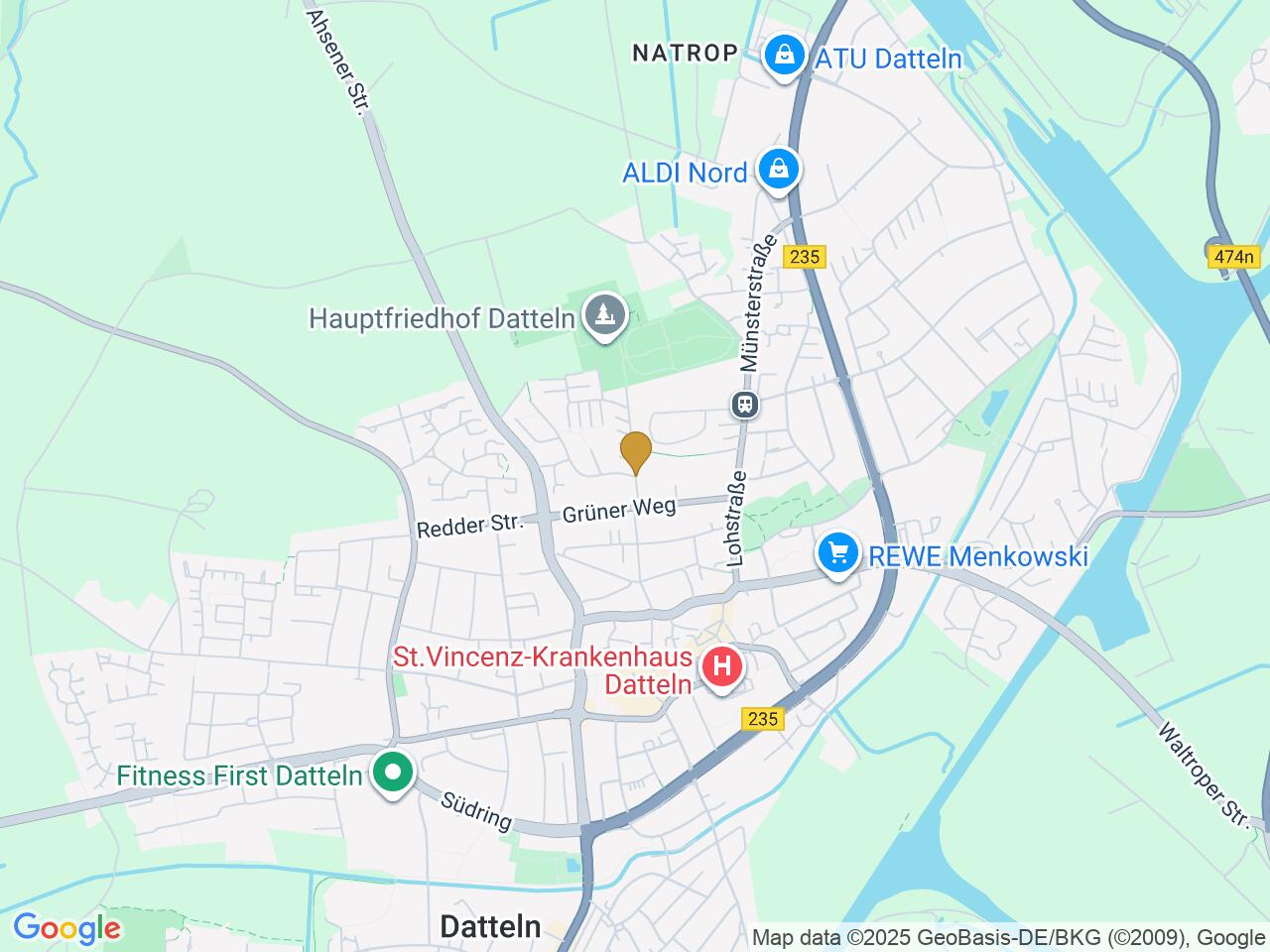This screenshot has width=1270, height=952.
Task: Open the REWE Menkowski supermarket marker
Action: [x=838, y=553]
